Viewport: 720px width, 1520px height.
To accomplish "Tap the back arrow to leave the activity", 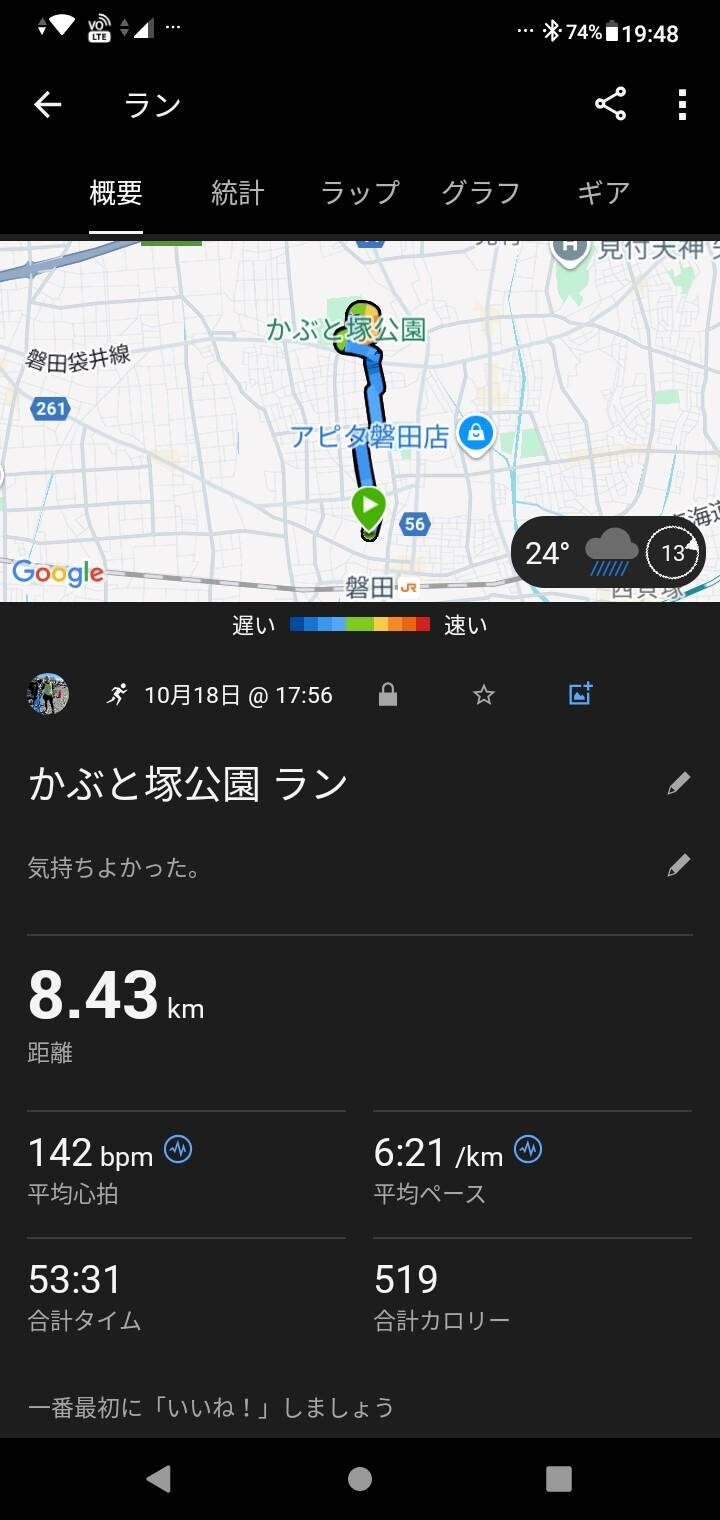I will 47,104.
